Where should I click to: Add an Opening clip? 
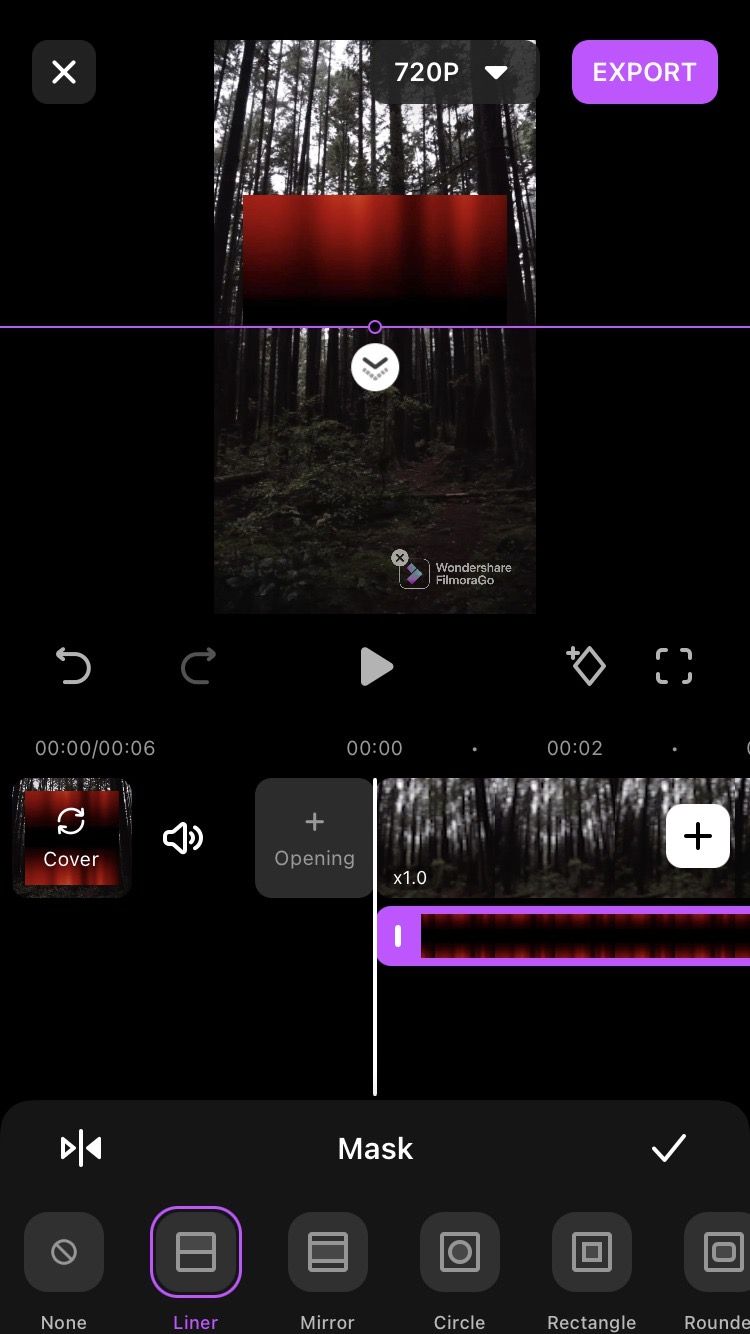point(314,838)
